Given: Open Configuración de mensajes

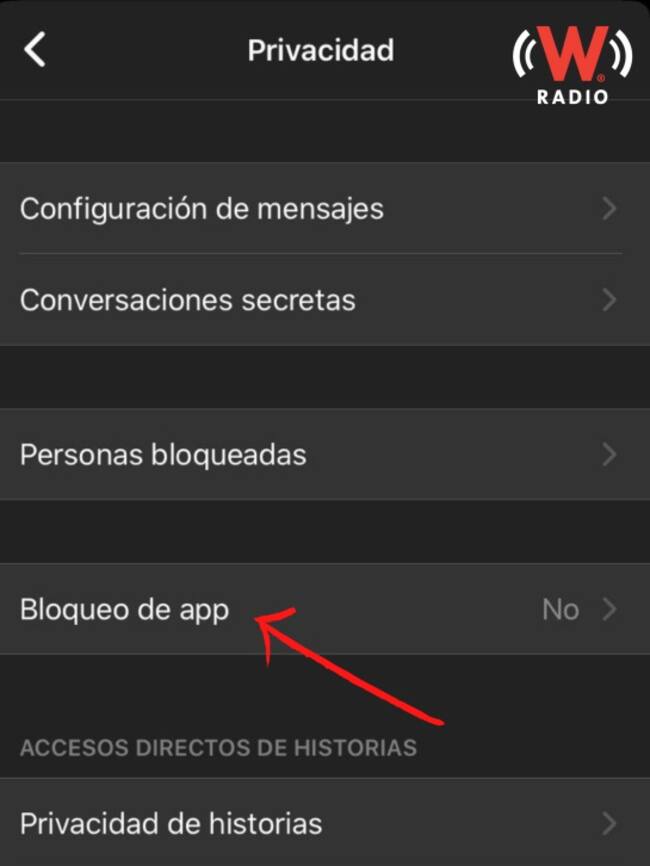Looking at the screenshot, I should (x=324, y=209).
